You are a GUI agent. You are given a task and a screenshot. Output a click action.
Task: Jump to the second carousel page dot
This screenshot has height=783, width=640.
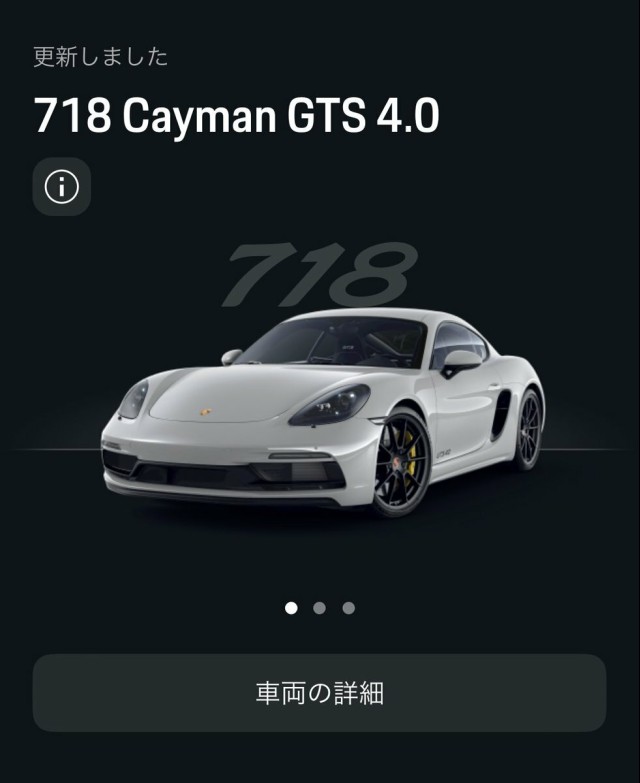(x=319, y=607)
